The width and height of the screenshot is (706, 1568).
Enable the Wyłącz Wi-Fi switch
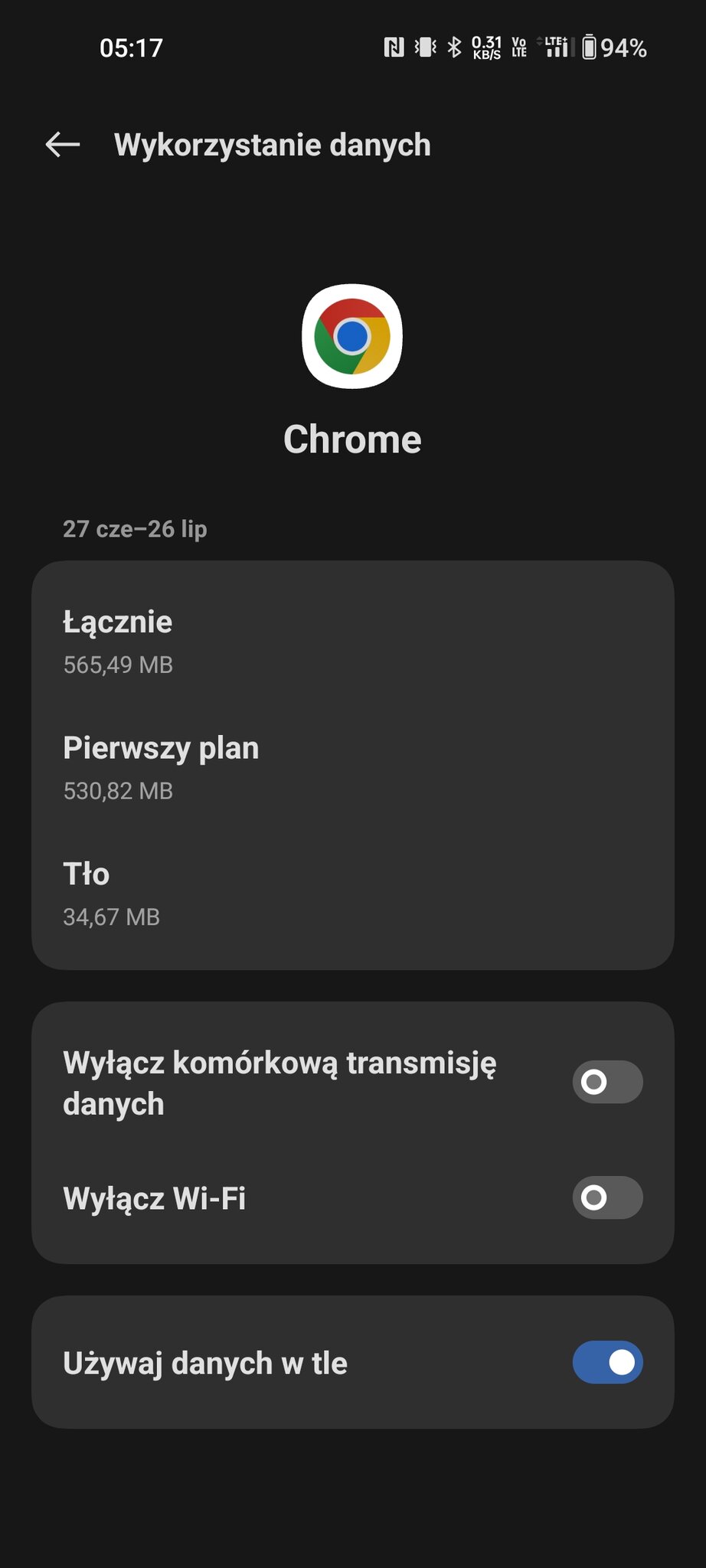click(x=607, y=1197)
